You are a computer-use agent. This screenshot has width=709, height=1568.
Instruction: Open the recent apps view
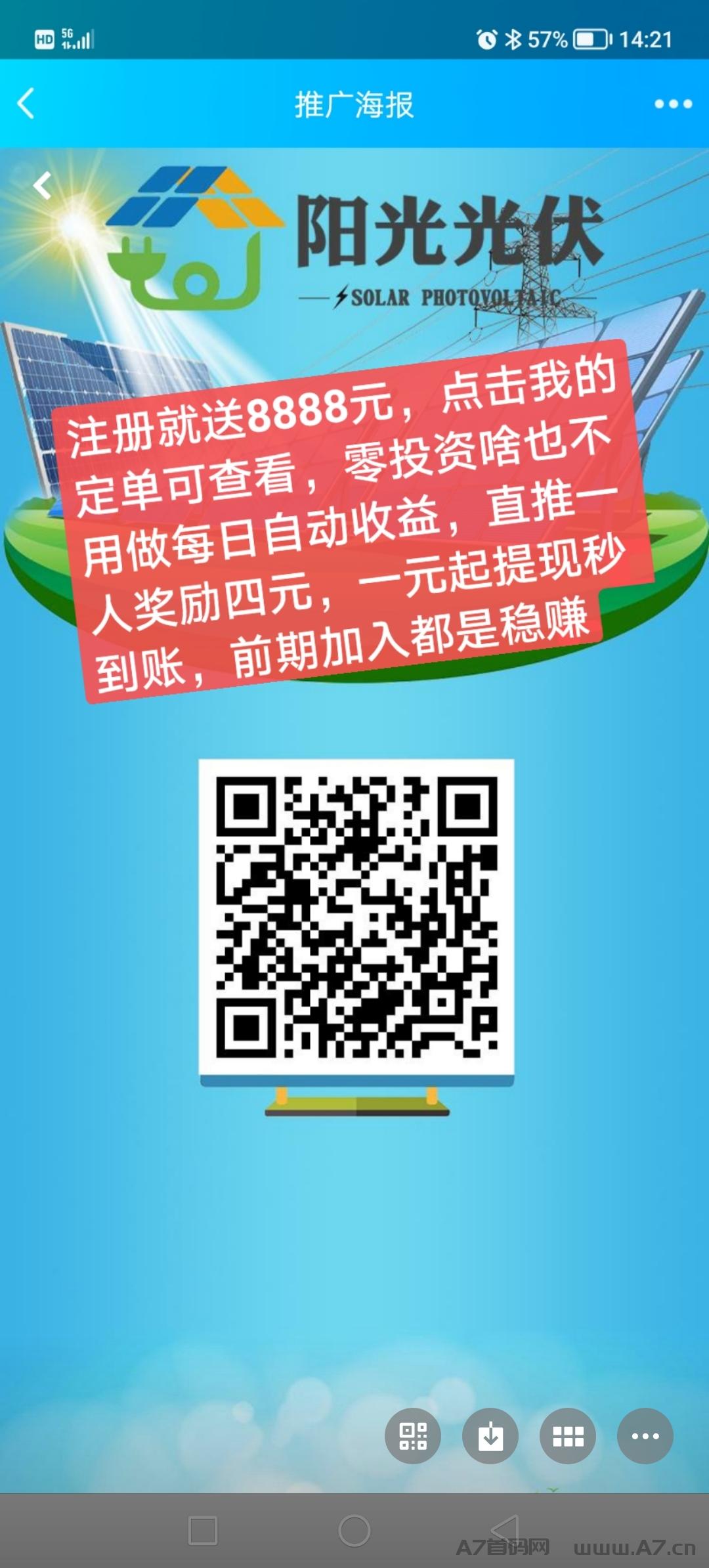click(203, 1531)
